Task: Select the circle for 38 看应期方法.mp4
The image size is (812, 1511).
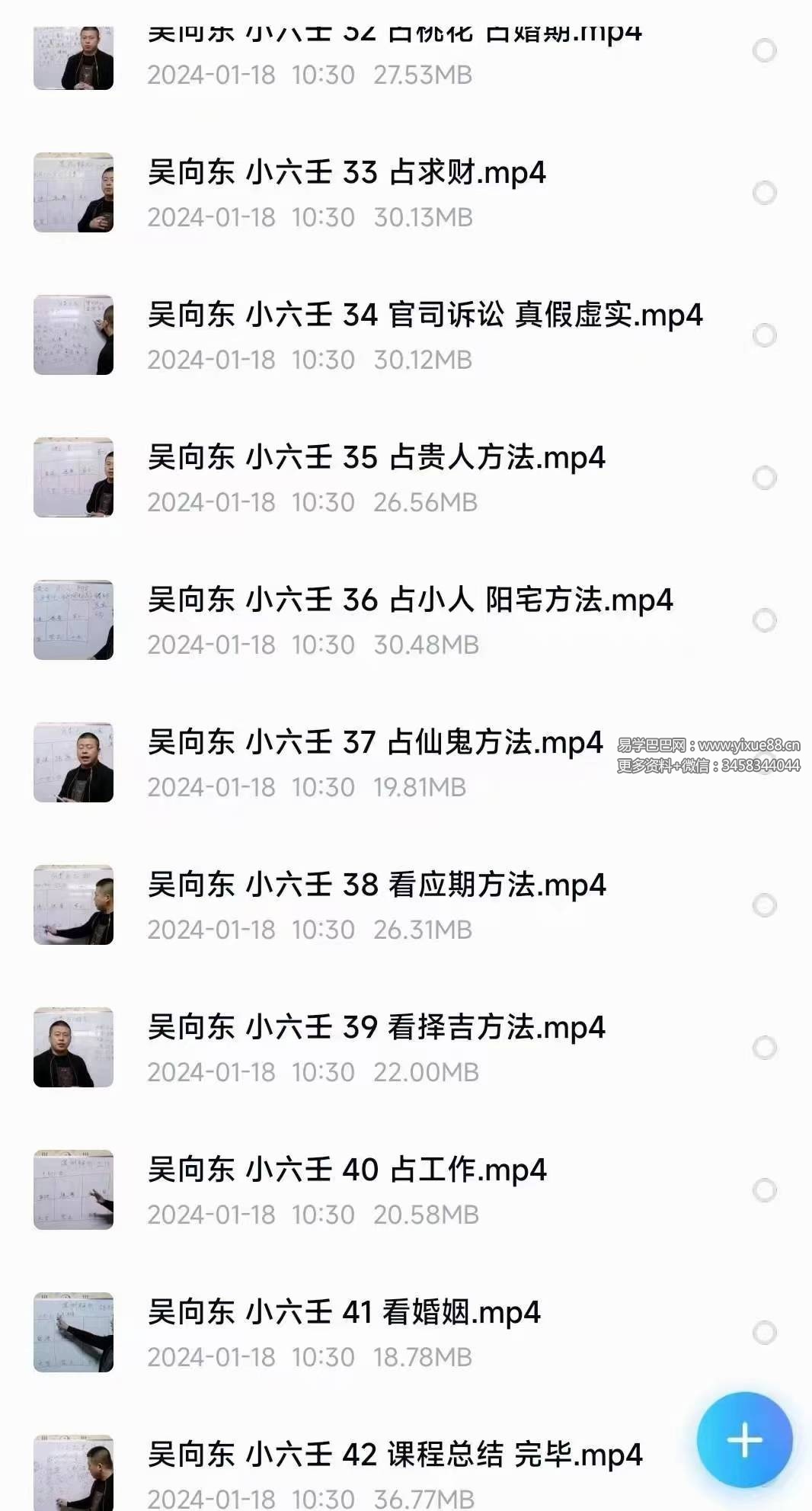Action: 764,905
